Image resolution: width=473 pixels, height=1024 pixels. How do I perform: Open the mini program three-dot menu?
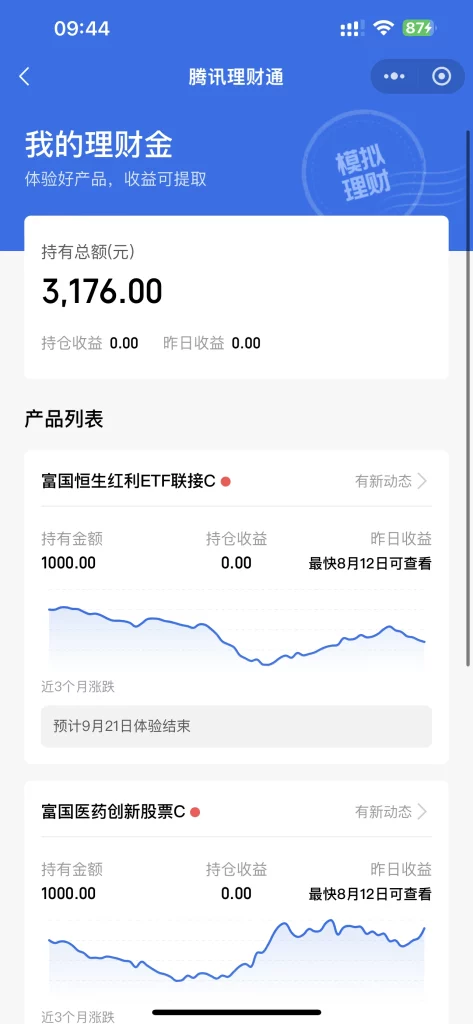[x=395, y=77]
